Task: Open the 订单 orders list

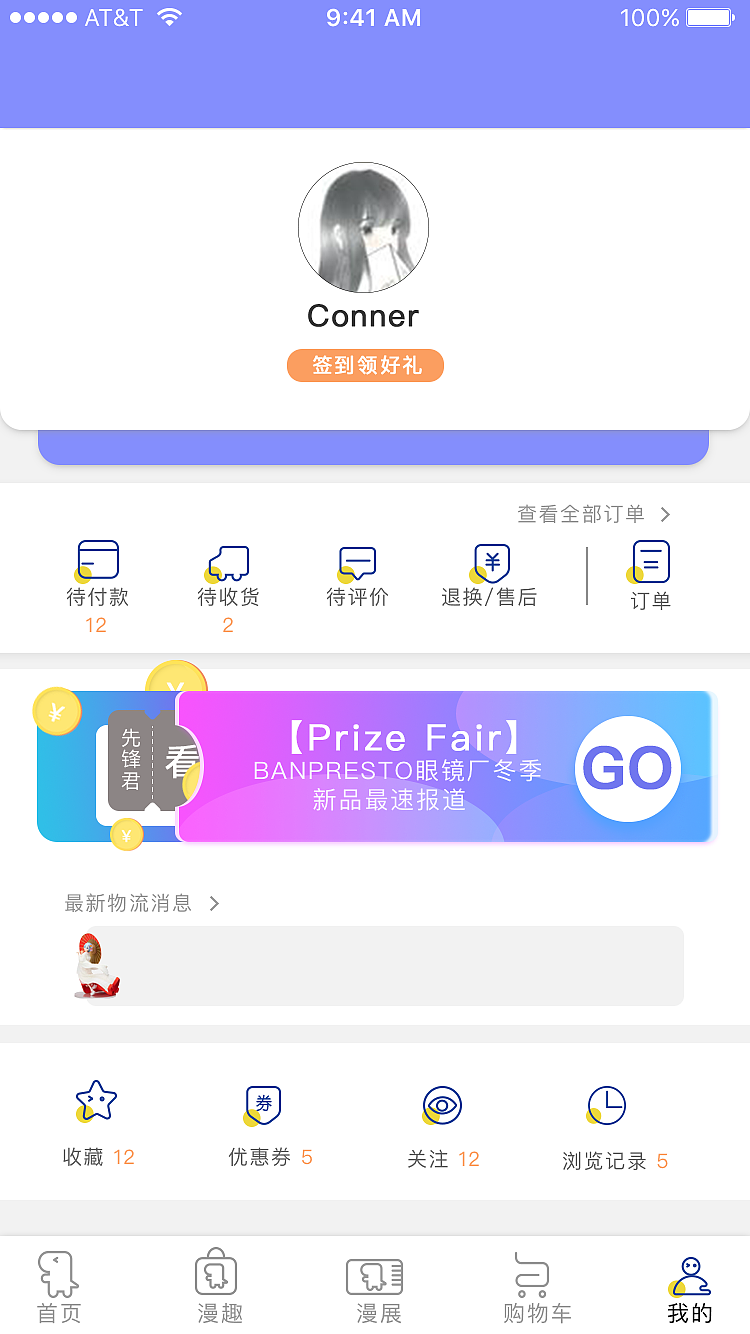Action: pyautogui.click(x=650, y=576)
